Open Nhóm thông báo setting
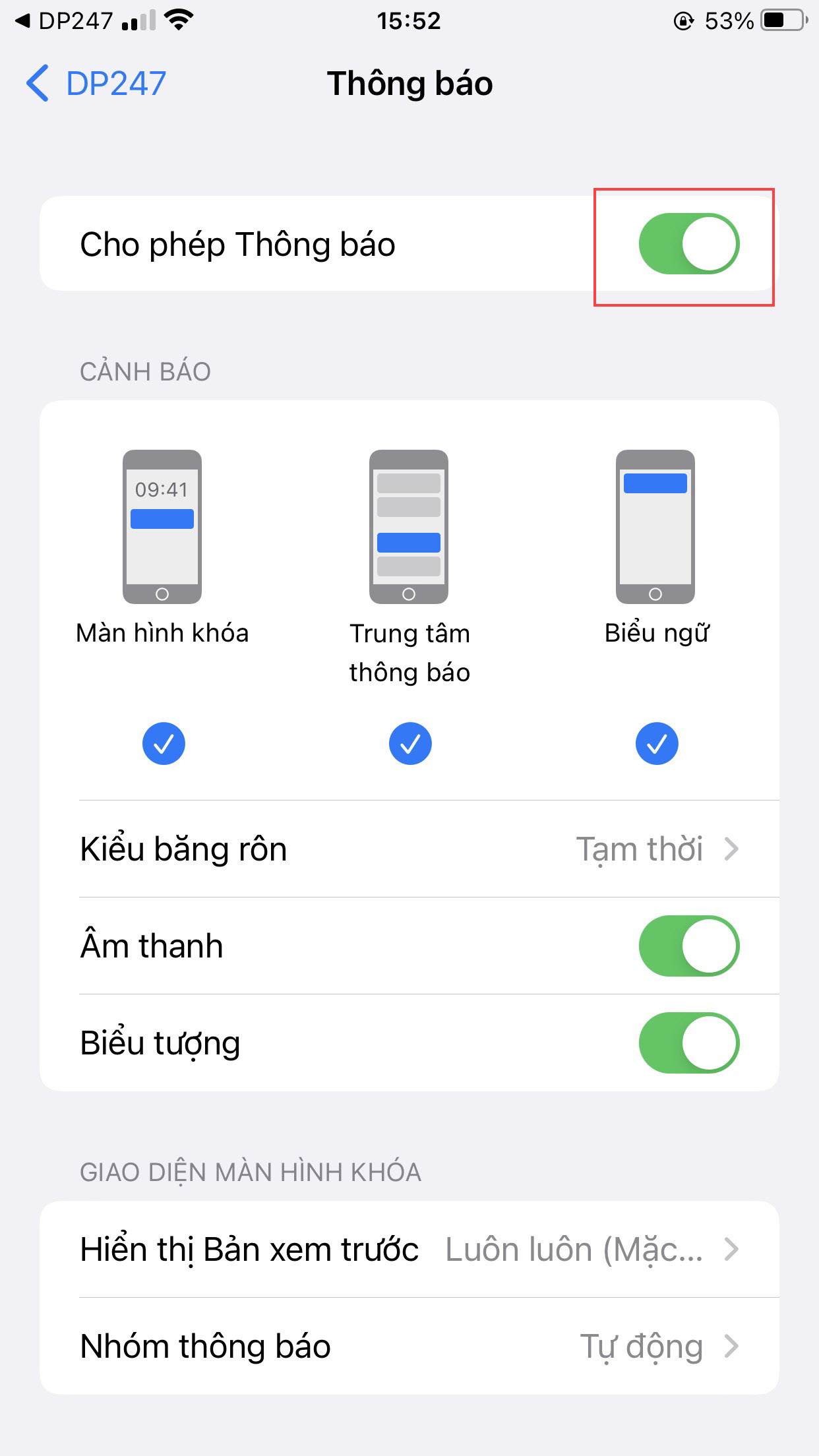The height and width of the screenshot is (1456, 819). click(x=409, y=1346)
